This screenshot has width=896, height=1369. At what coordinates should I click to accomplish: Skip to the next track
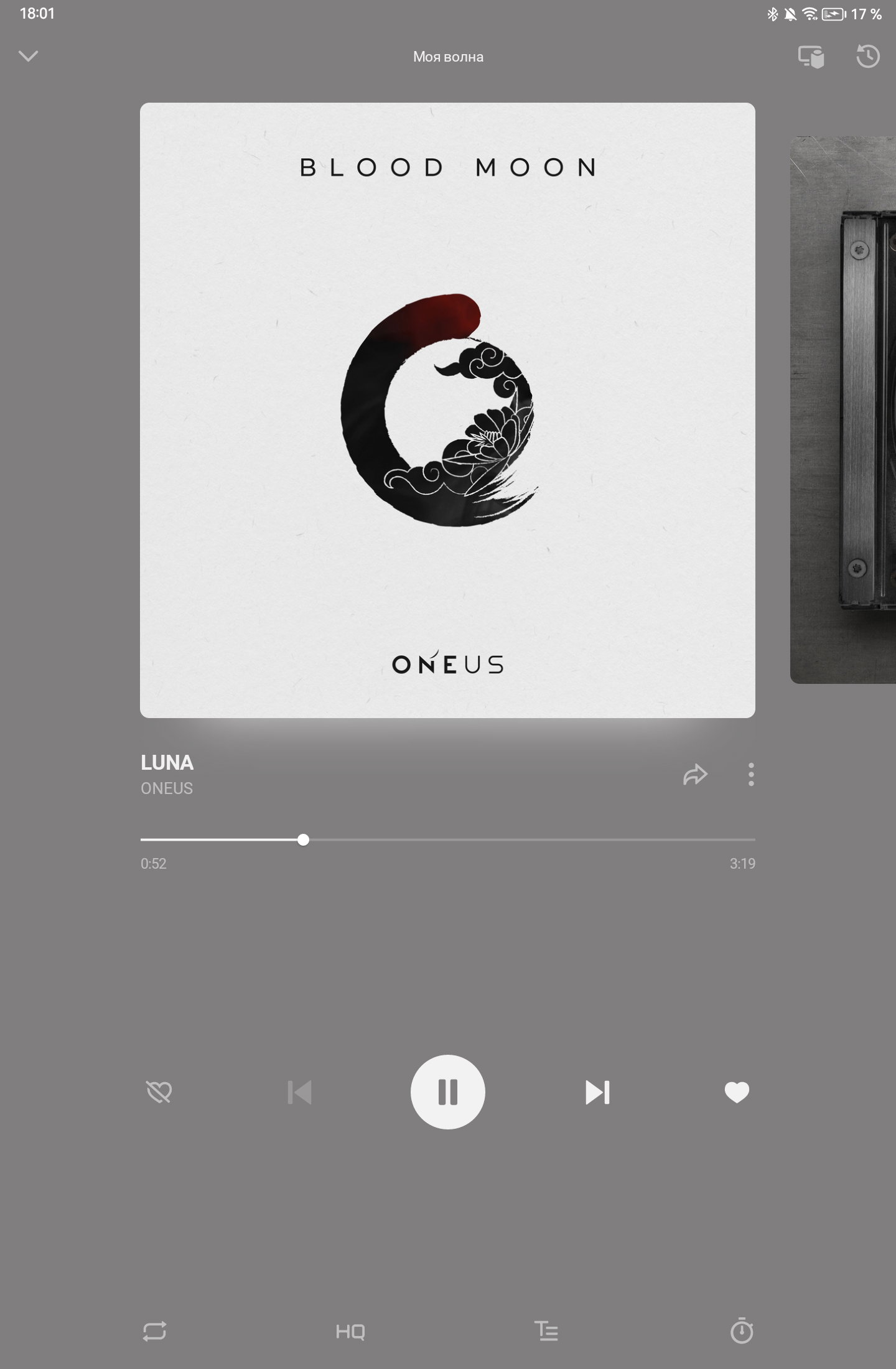[597, 1092]
